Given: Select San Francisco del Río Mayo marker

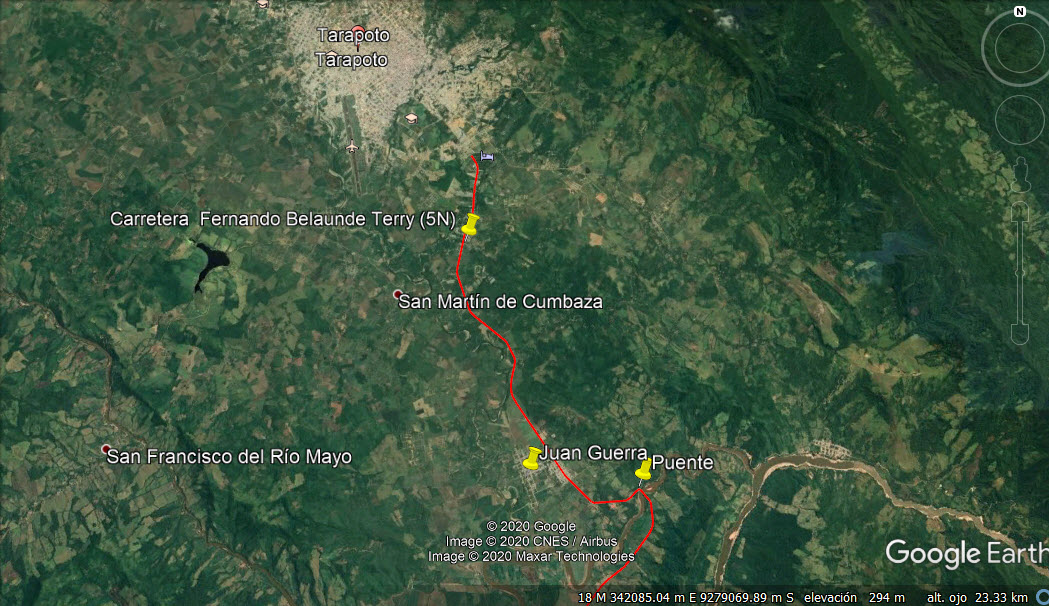Looking at the screenshot, I should 106,449.
